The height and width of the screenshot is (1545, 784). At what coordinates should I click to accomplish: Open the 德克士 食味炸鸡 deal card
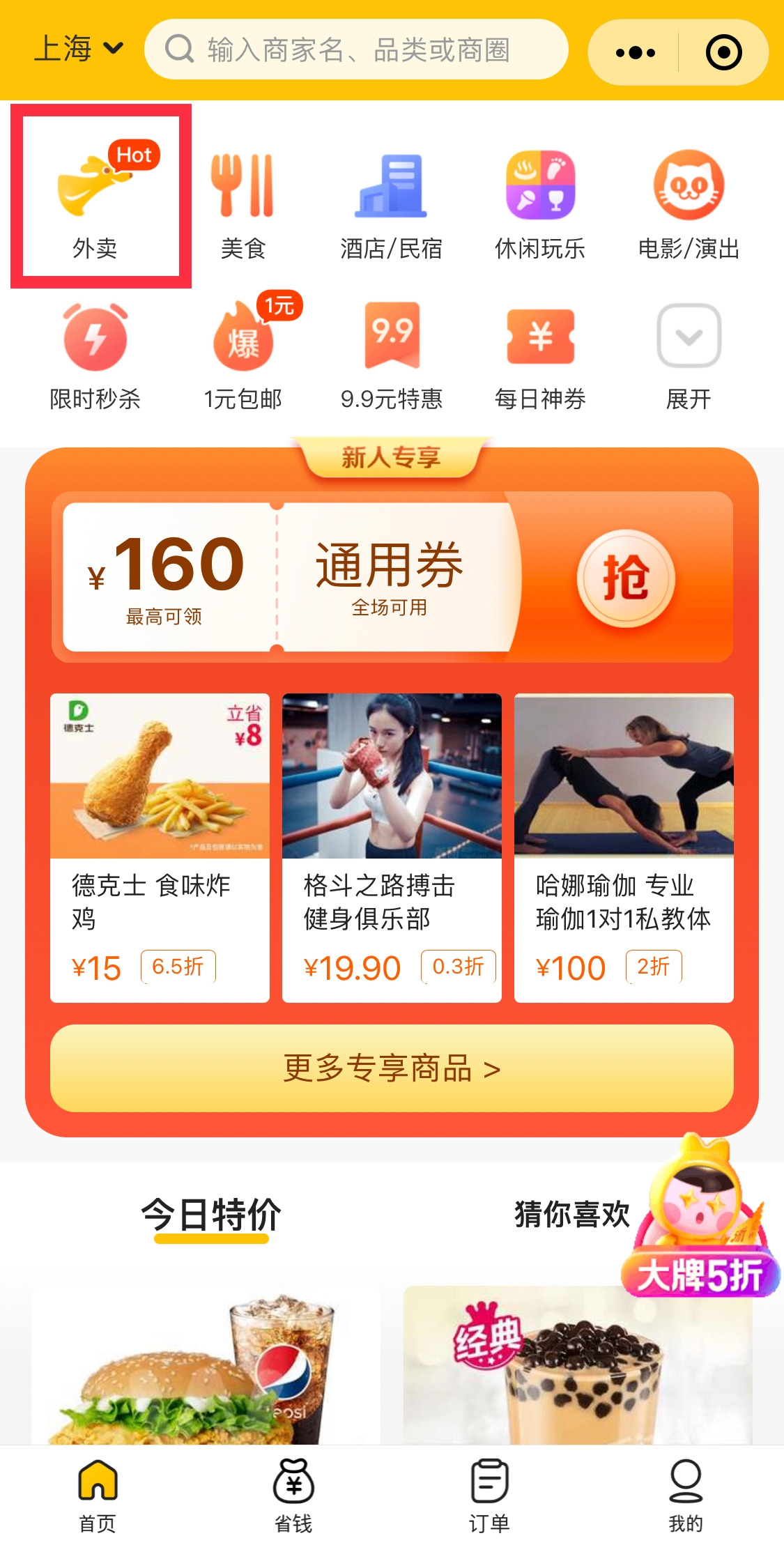pyautogui.click(x=160, y=847)
